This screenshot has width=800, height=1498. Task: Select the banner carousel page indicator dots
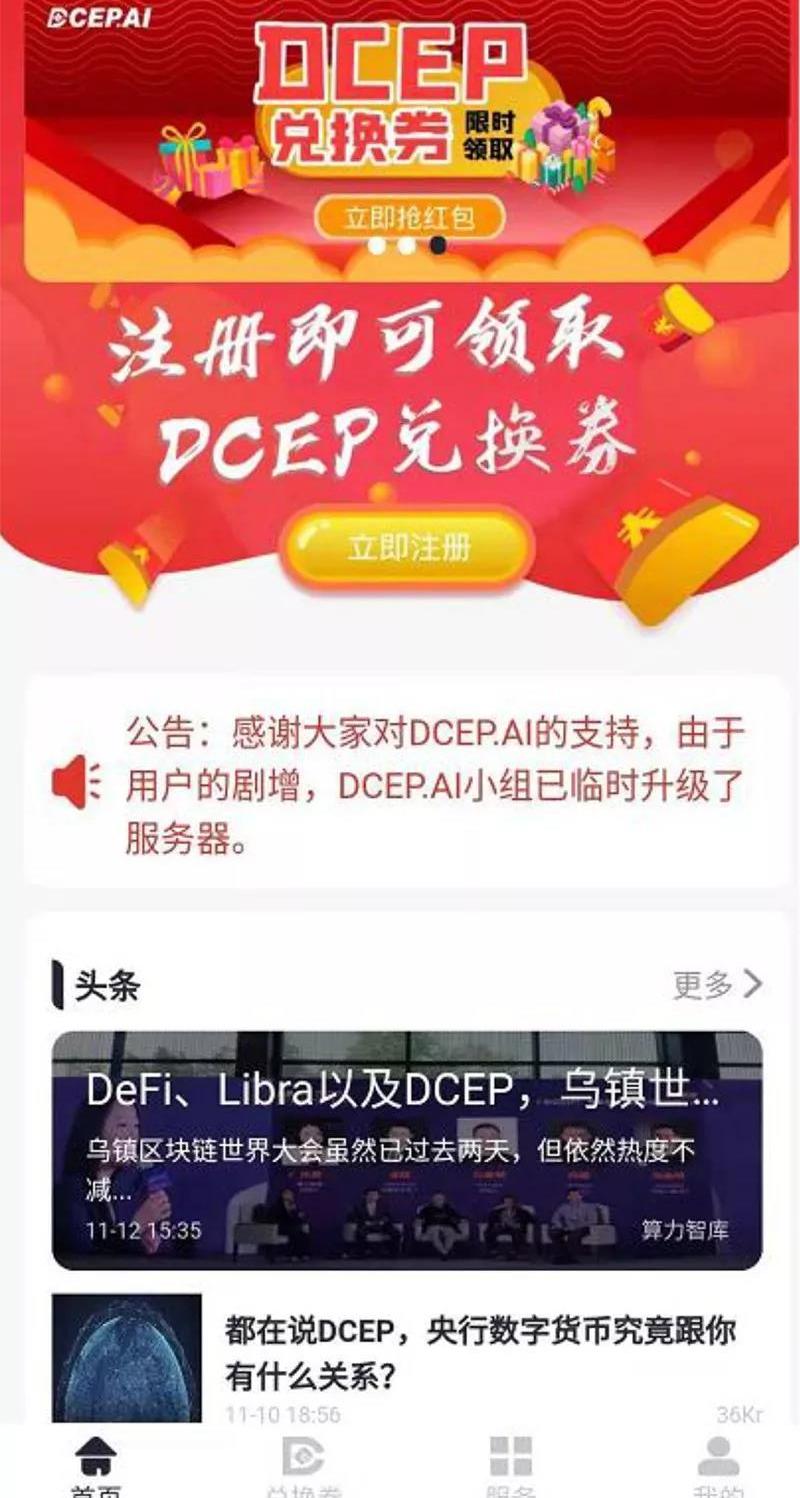coord(407,246)
